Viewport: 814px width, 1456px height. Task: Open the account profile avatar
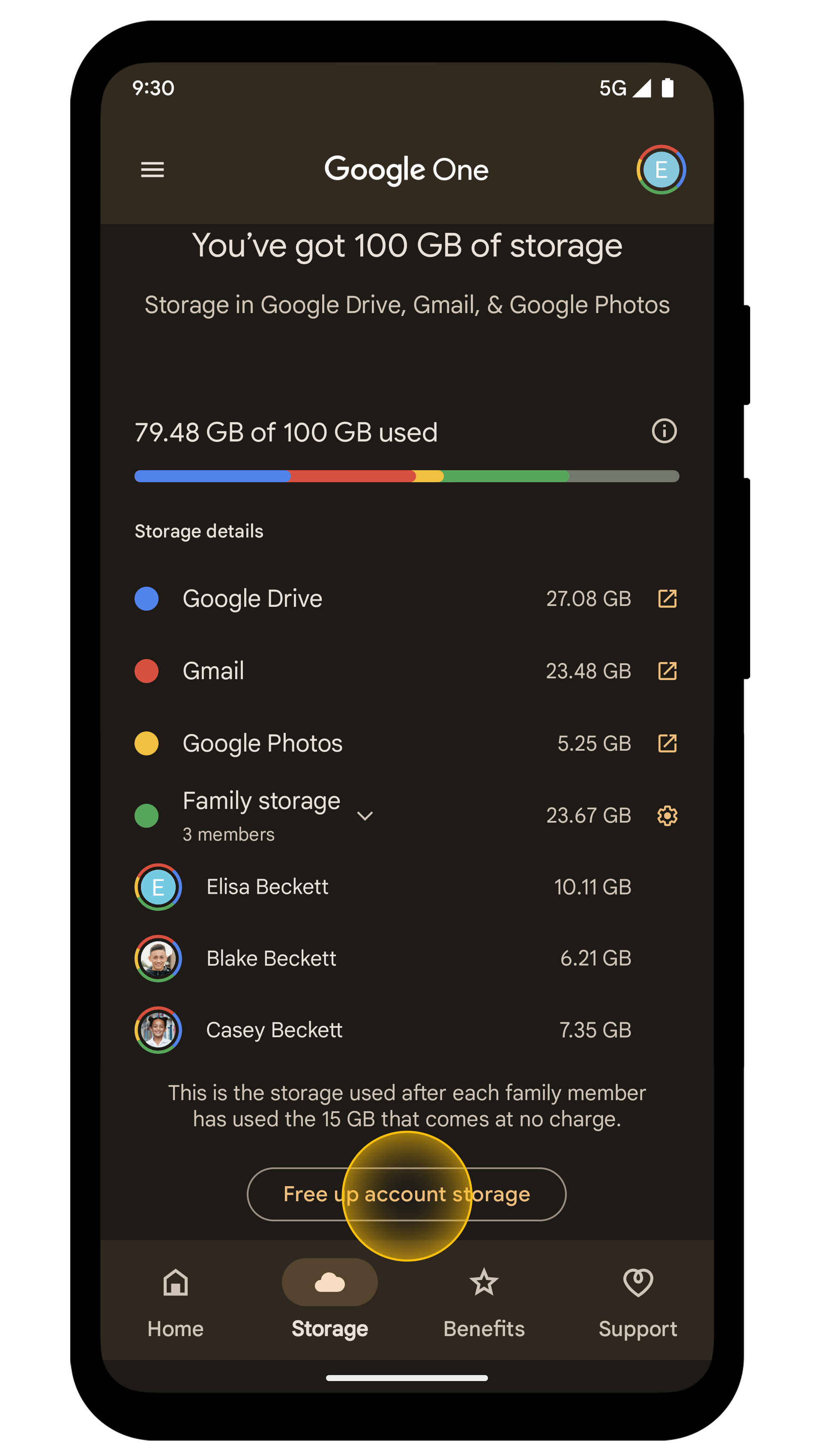(661, 170)
